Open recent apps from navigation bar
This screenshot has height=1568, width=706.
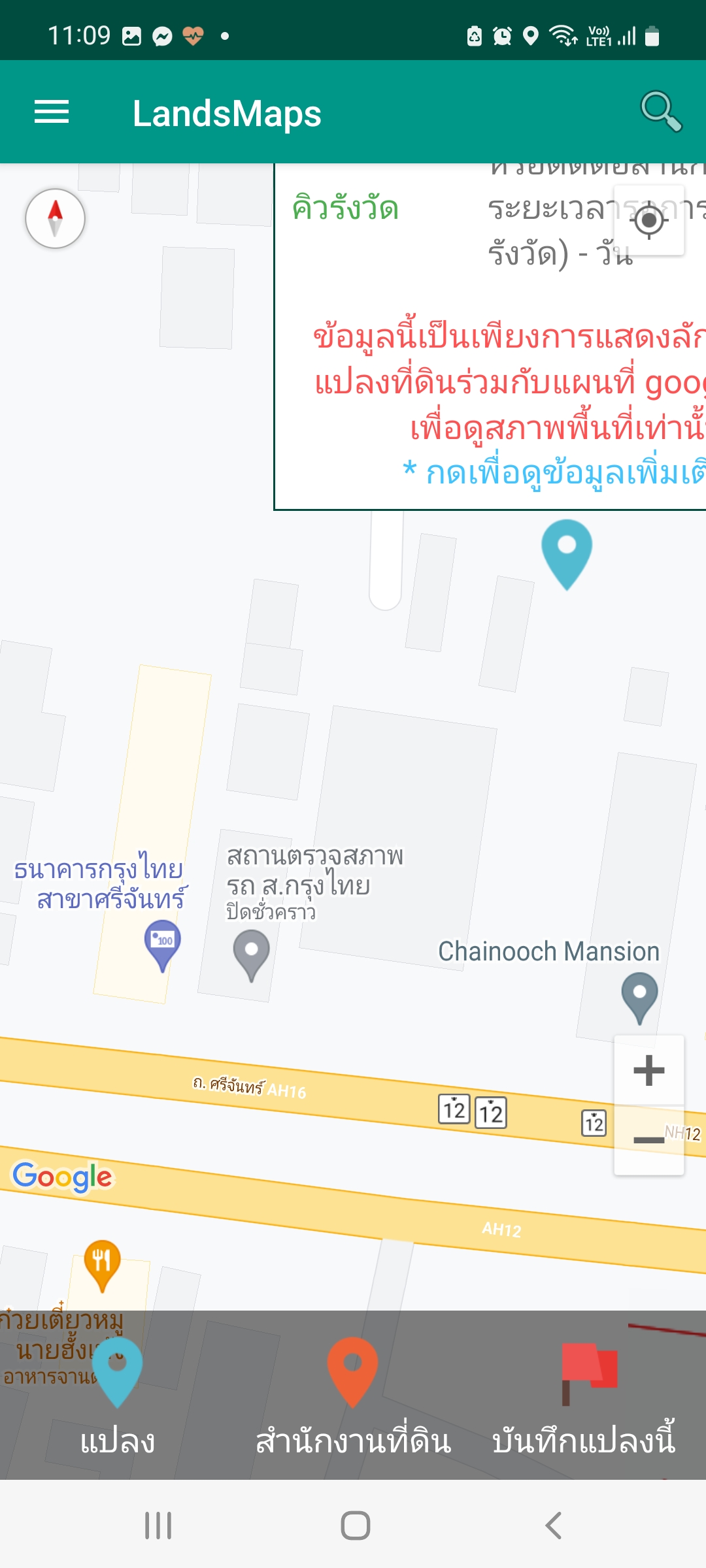[x=158, y=1526]
